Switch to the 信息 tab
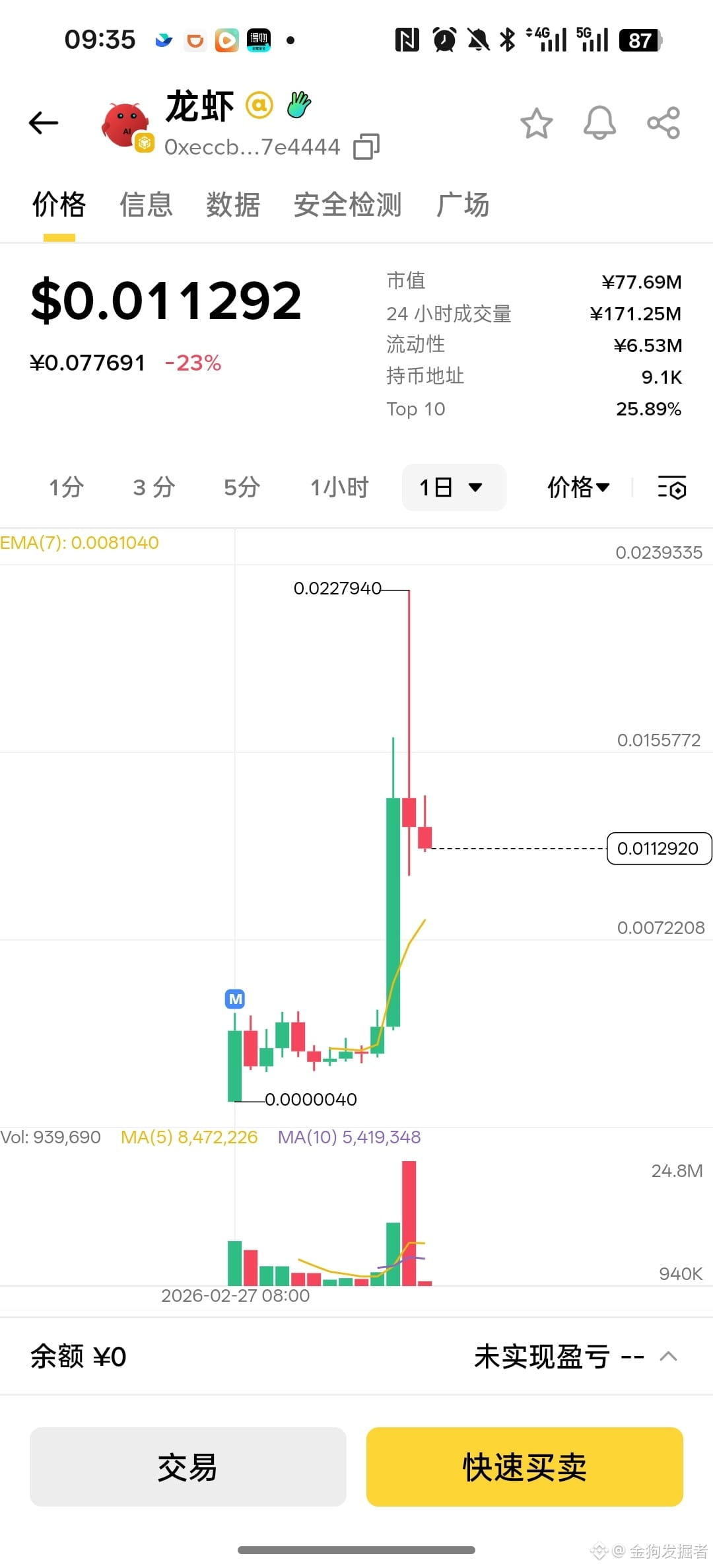The image size is (713, 1568). point(146,205)
